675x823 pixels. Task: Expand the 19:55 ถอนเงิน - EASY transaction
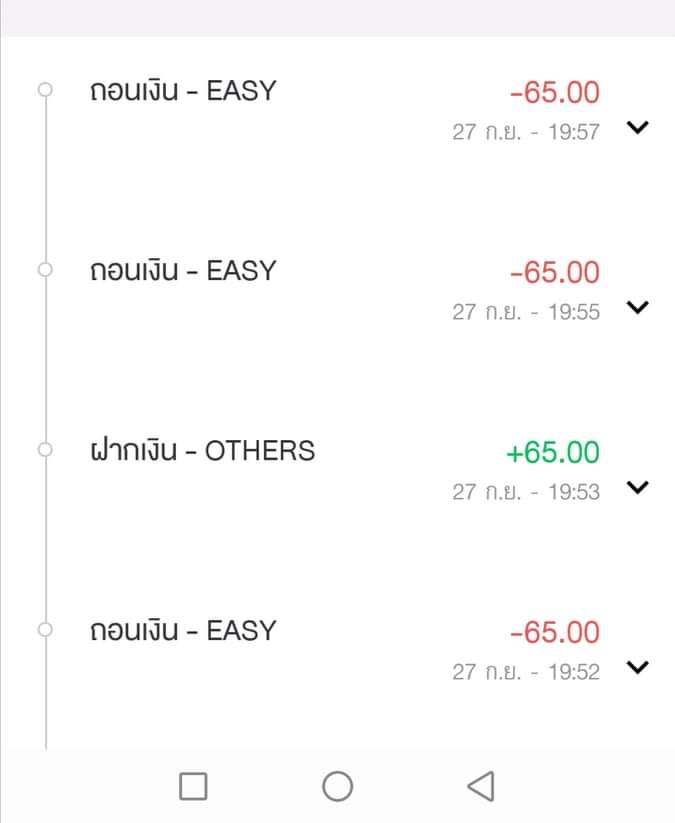tap(637, 307)
